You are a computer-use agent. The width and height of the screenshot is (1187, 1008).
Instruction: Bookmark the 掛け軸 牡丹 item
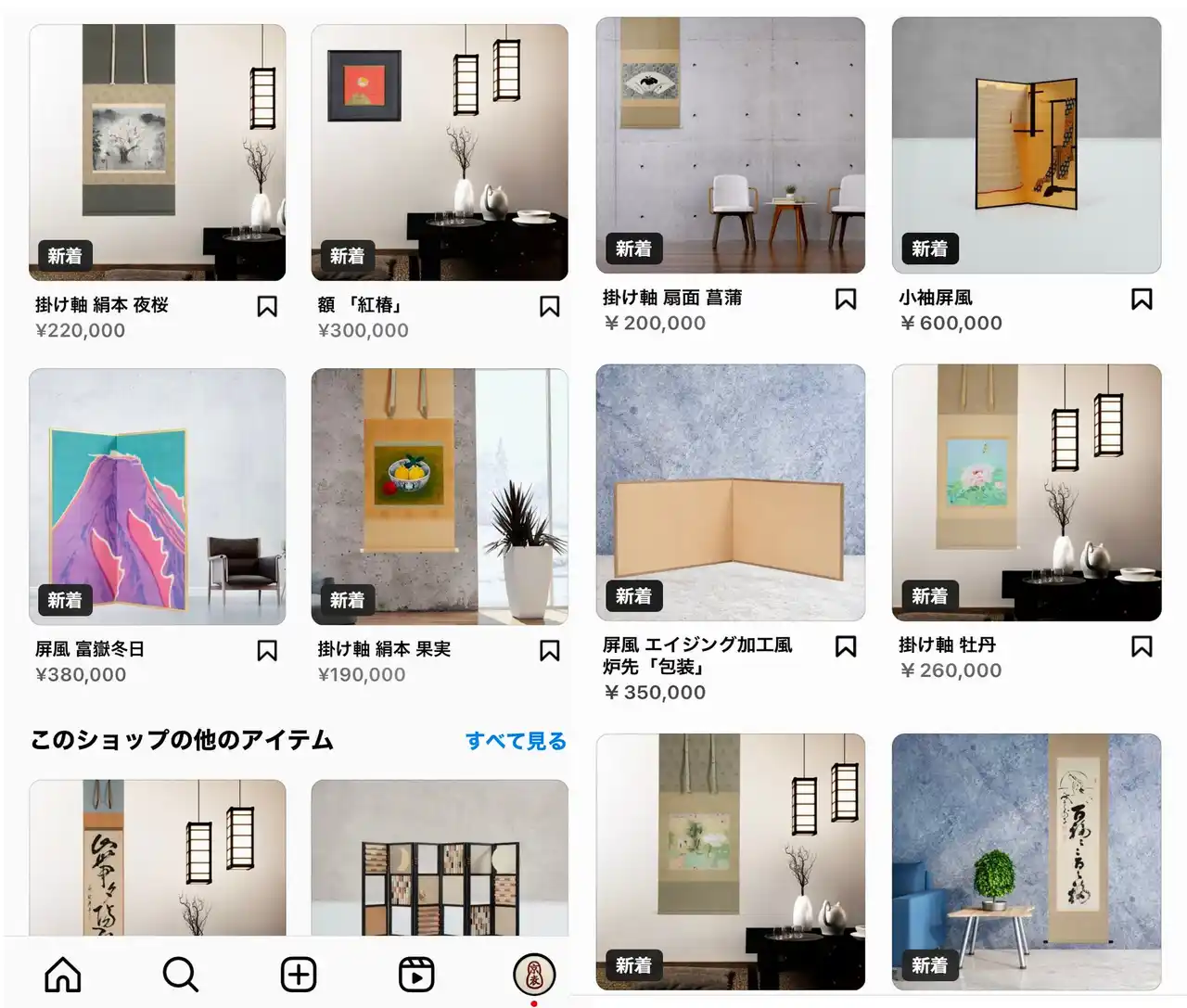pyautogui.click(x=1142, y=646)
